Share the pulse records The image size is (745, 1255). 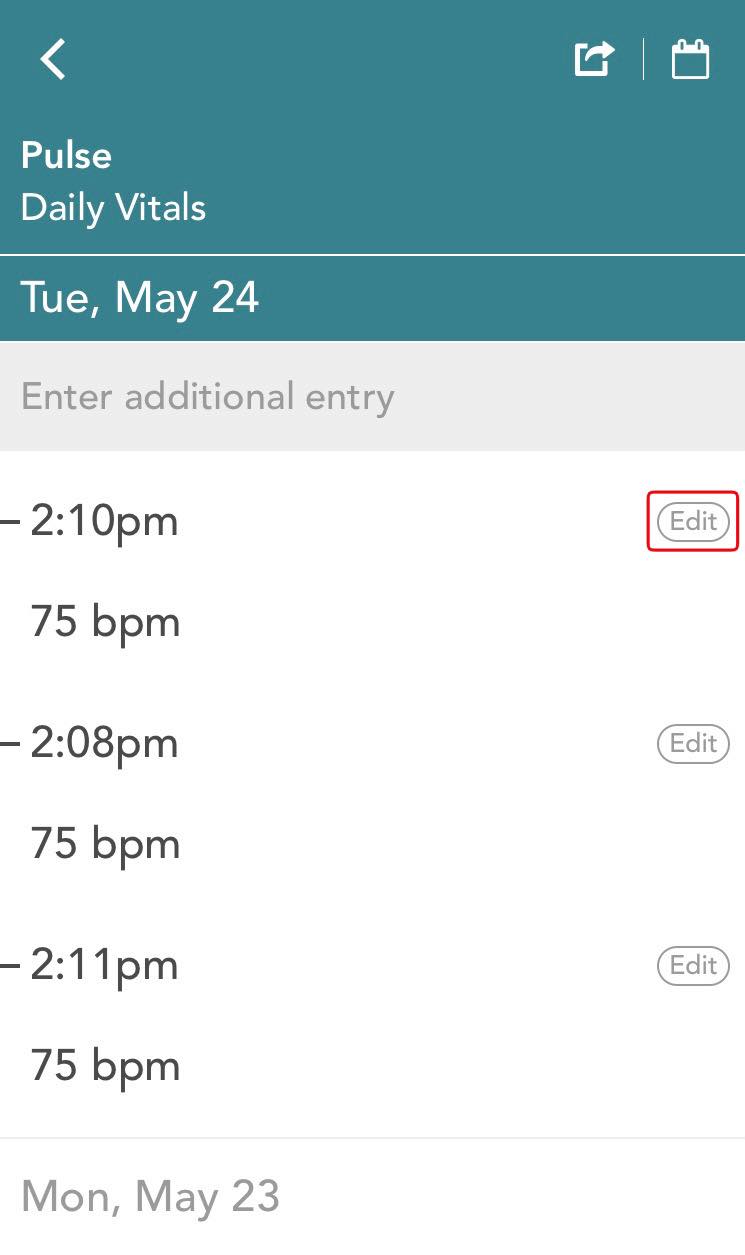(593, 59)
